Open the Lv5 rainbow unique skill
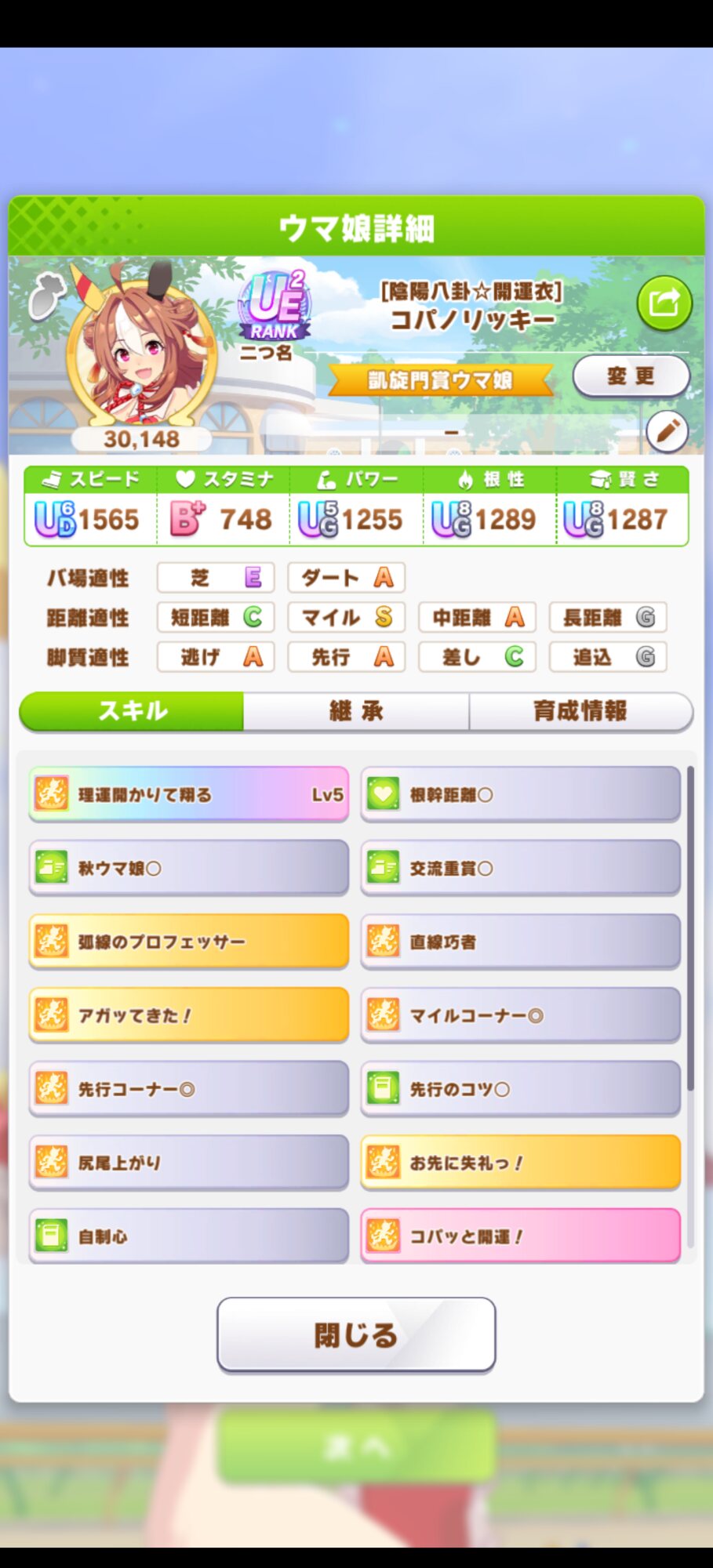This screenshot has height=1568, width=713. pyautogui.click(x=188, y=794)
